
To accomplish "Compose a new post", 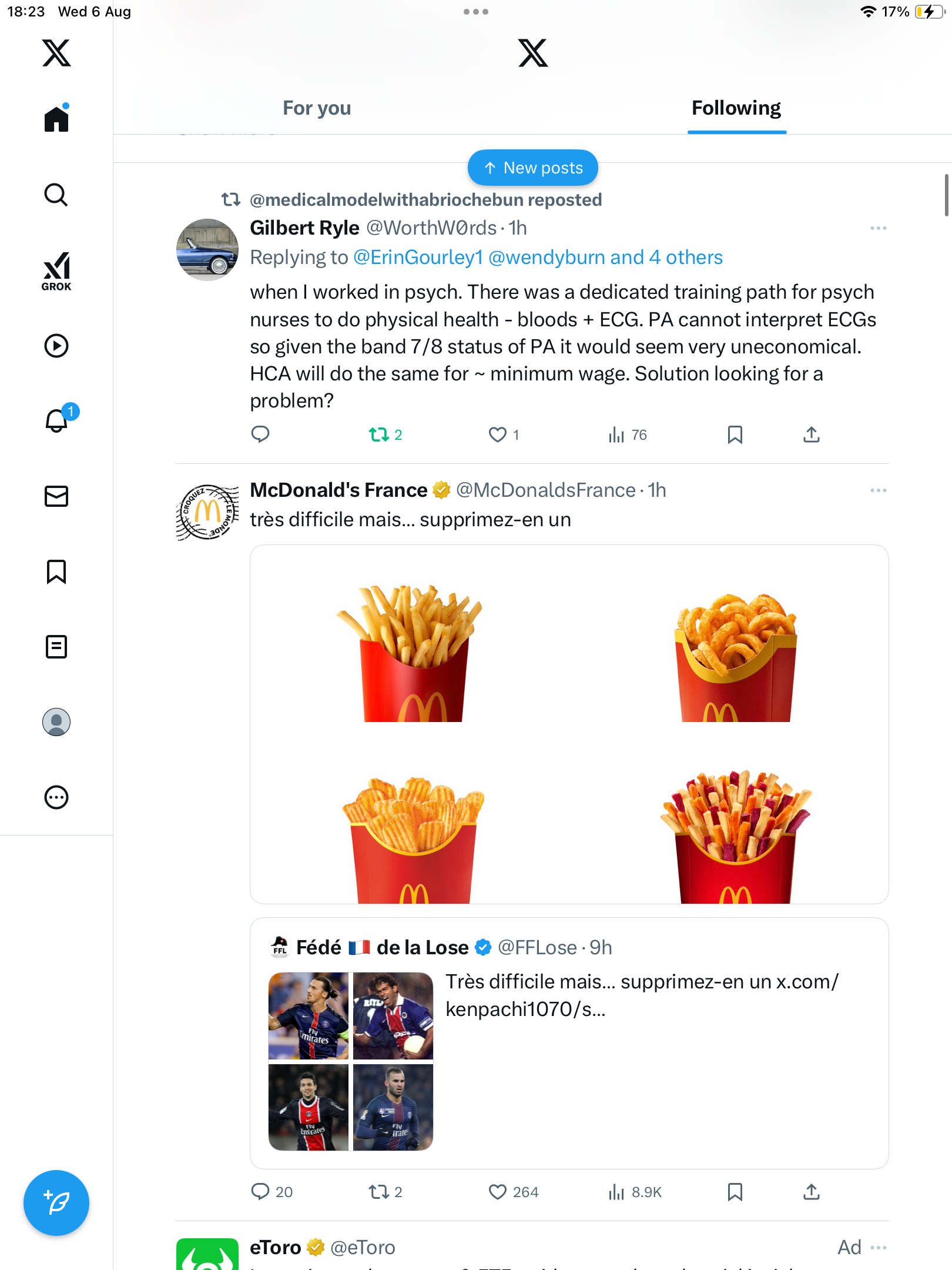I will 56,1203.
